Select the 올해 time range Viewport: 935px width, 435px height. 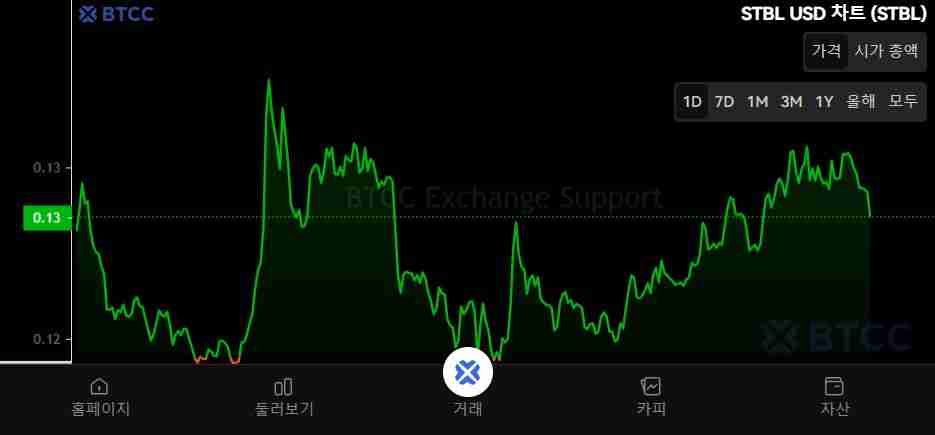(860, 101)
